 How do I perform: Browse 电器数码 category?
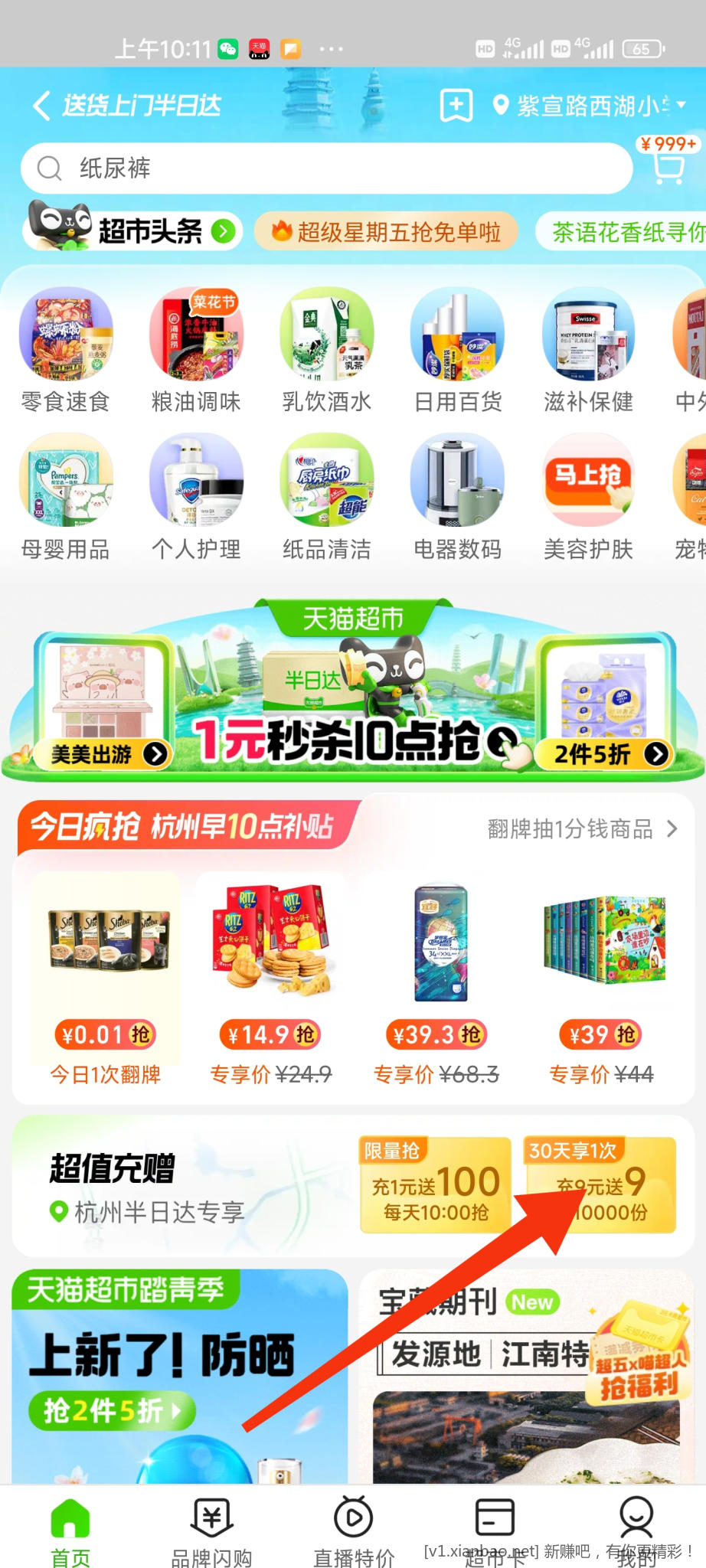(x=457, y=498)
